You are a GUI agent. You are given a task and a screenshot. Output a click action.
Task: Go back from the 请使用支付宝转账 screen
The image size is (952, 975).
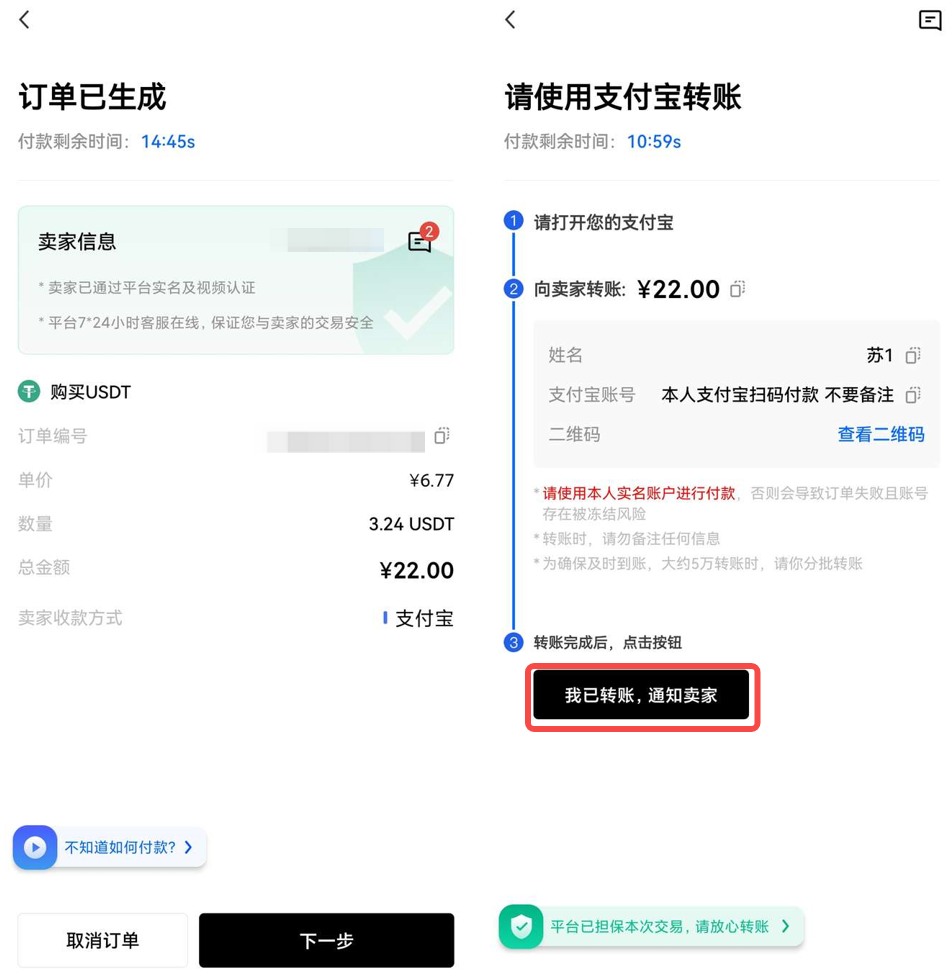click(510, 20)
